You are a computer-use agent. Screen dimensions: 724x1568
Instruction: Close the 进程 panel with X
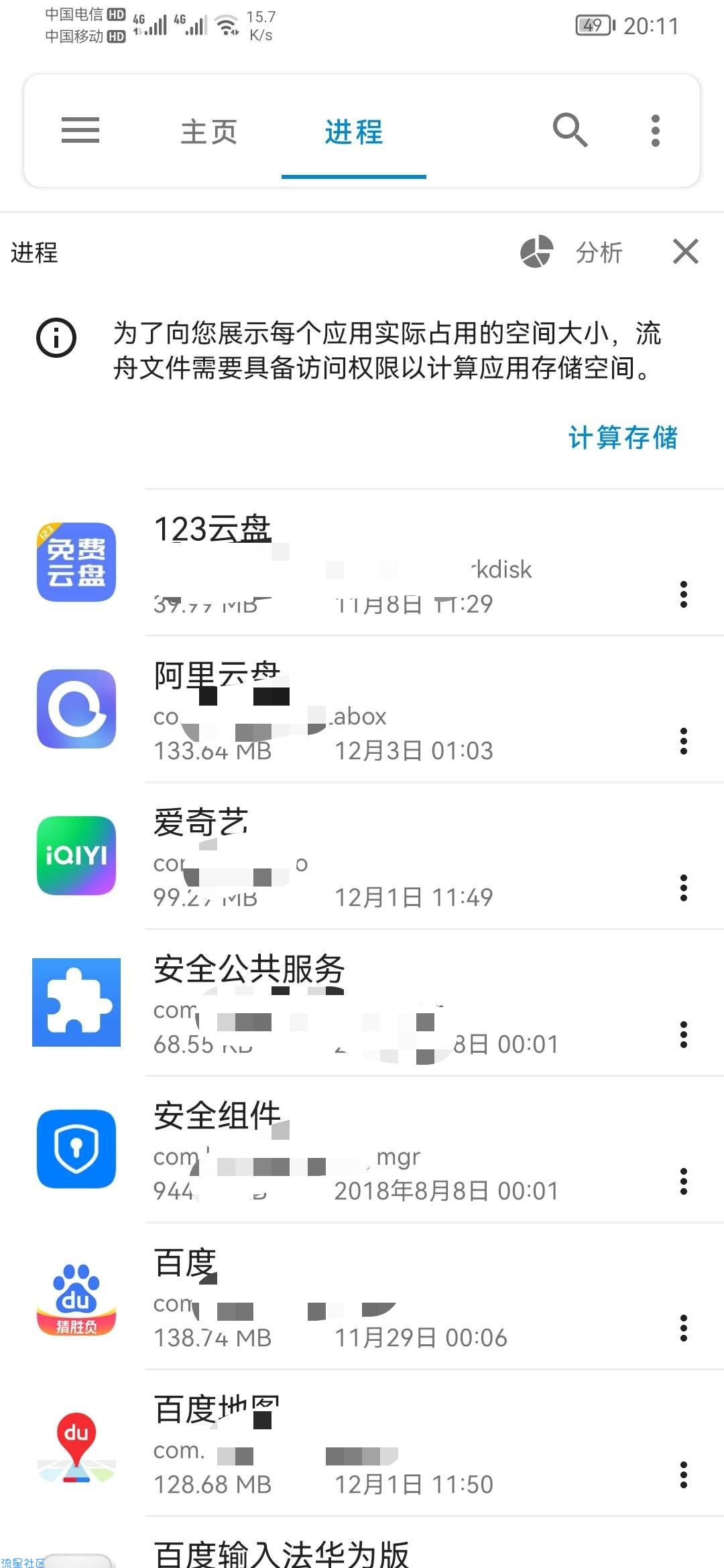click(686, 252)
